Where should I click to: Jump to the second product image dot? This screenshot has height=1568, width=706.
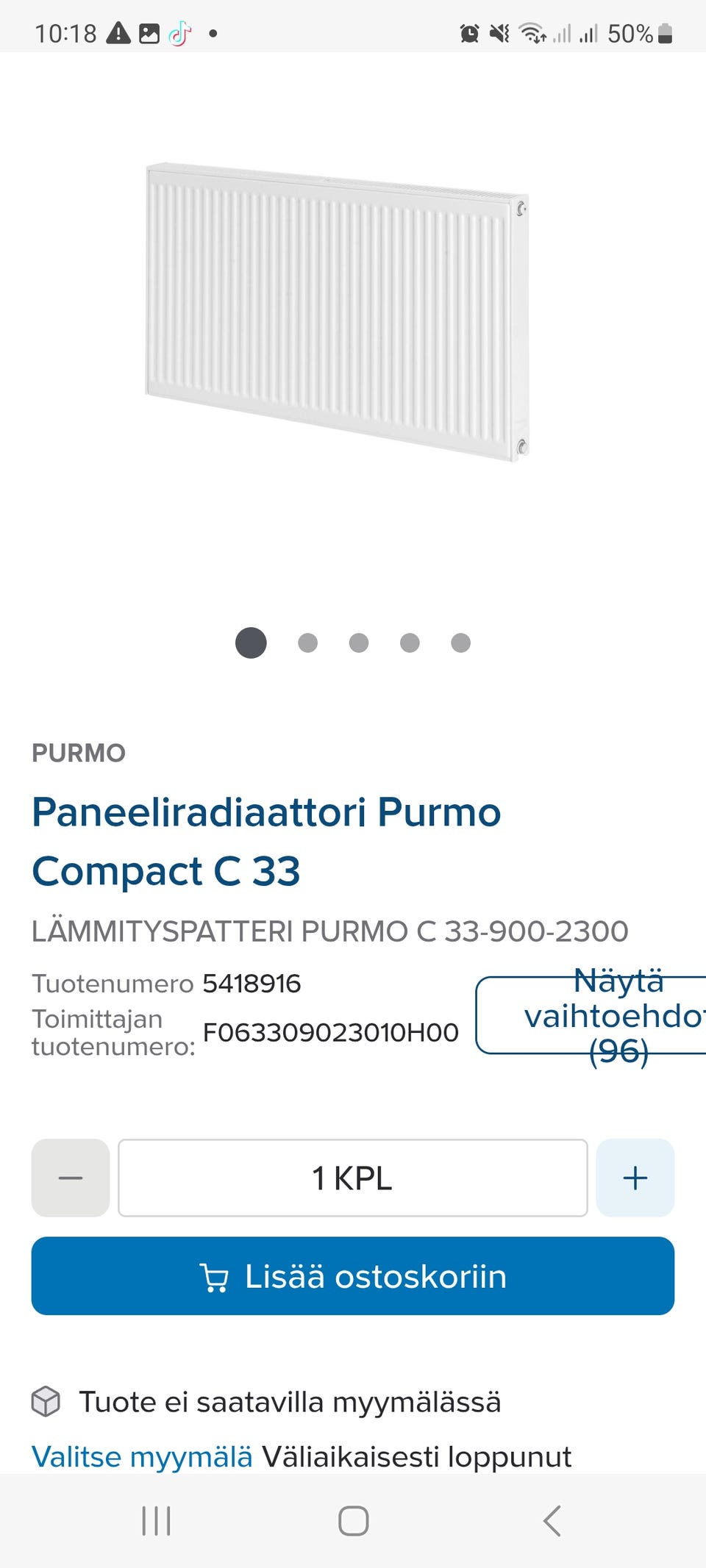[307, 643]
